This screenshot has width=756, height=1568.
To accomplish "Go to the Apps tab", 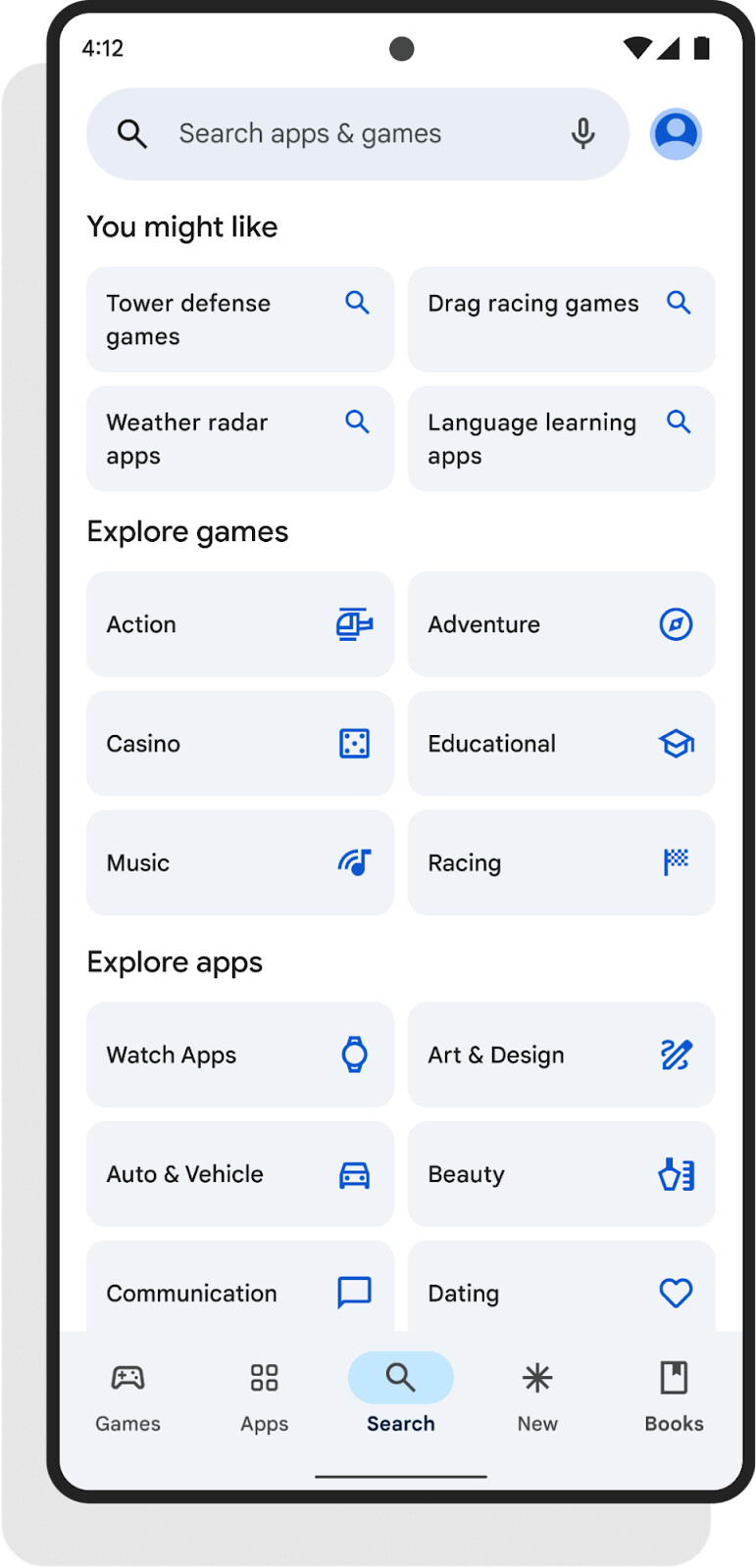I will [x=264, y=1396].
